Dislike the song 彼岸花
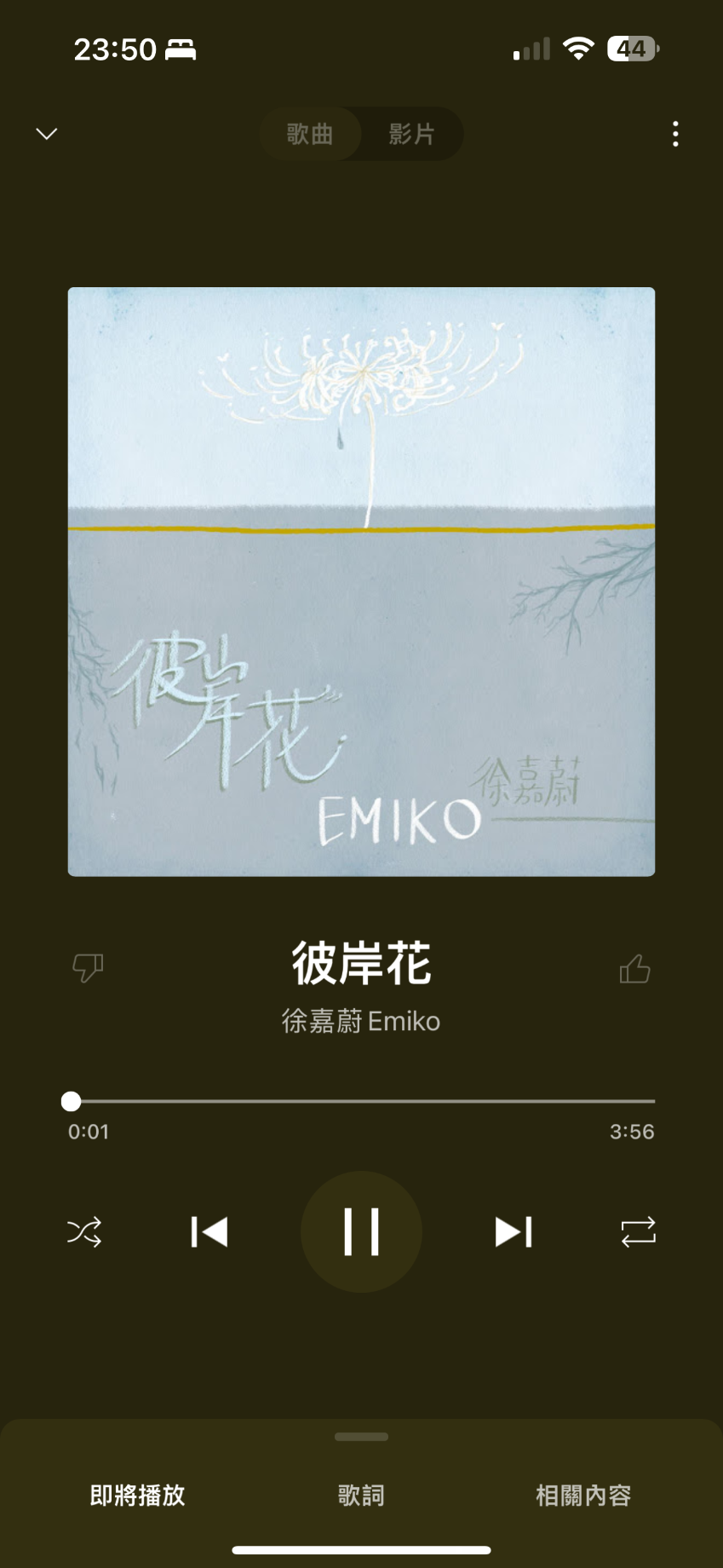 point(88,968)
